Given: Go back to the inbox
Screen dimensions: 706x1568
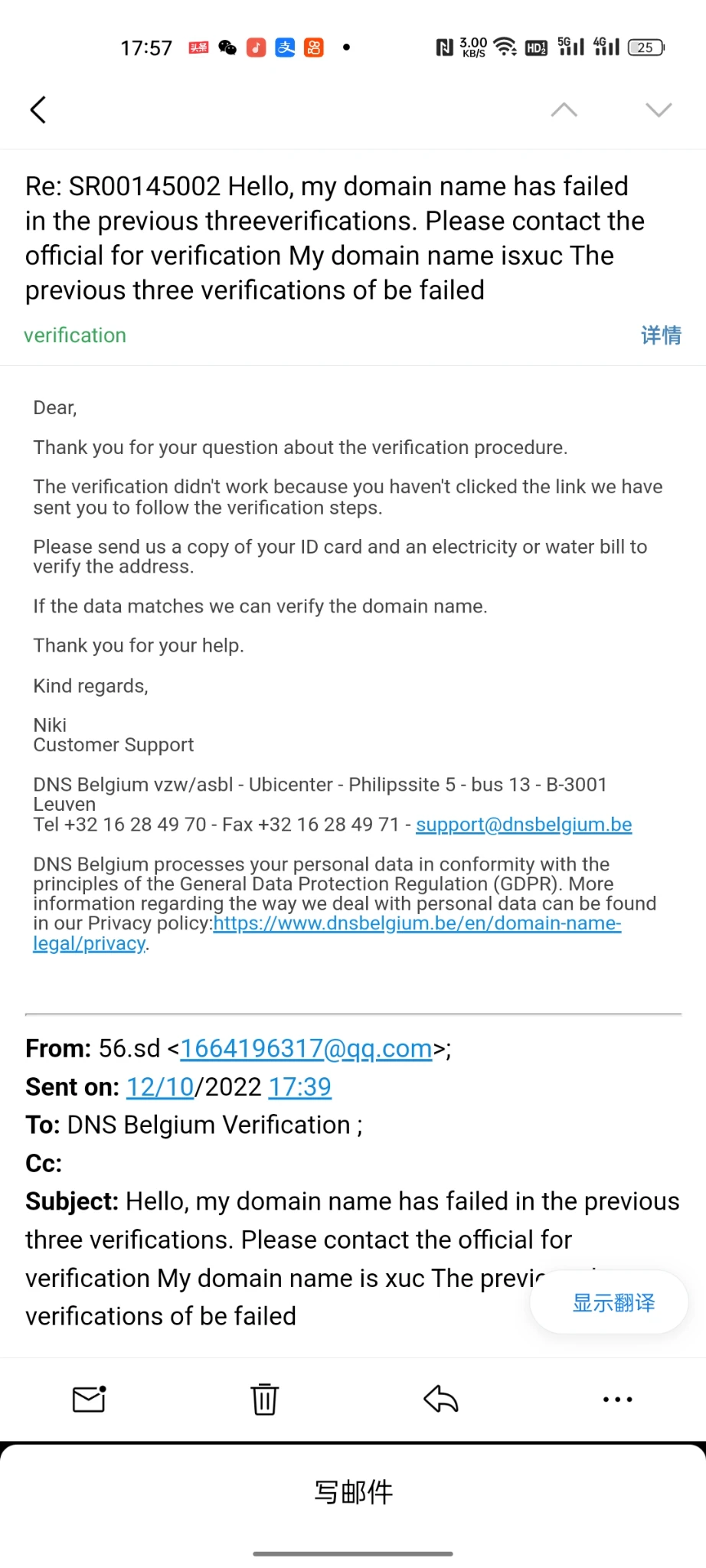Looking at the screenshot, I should coord(38,109).
